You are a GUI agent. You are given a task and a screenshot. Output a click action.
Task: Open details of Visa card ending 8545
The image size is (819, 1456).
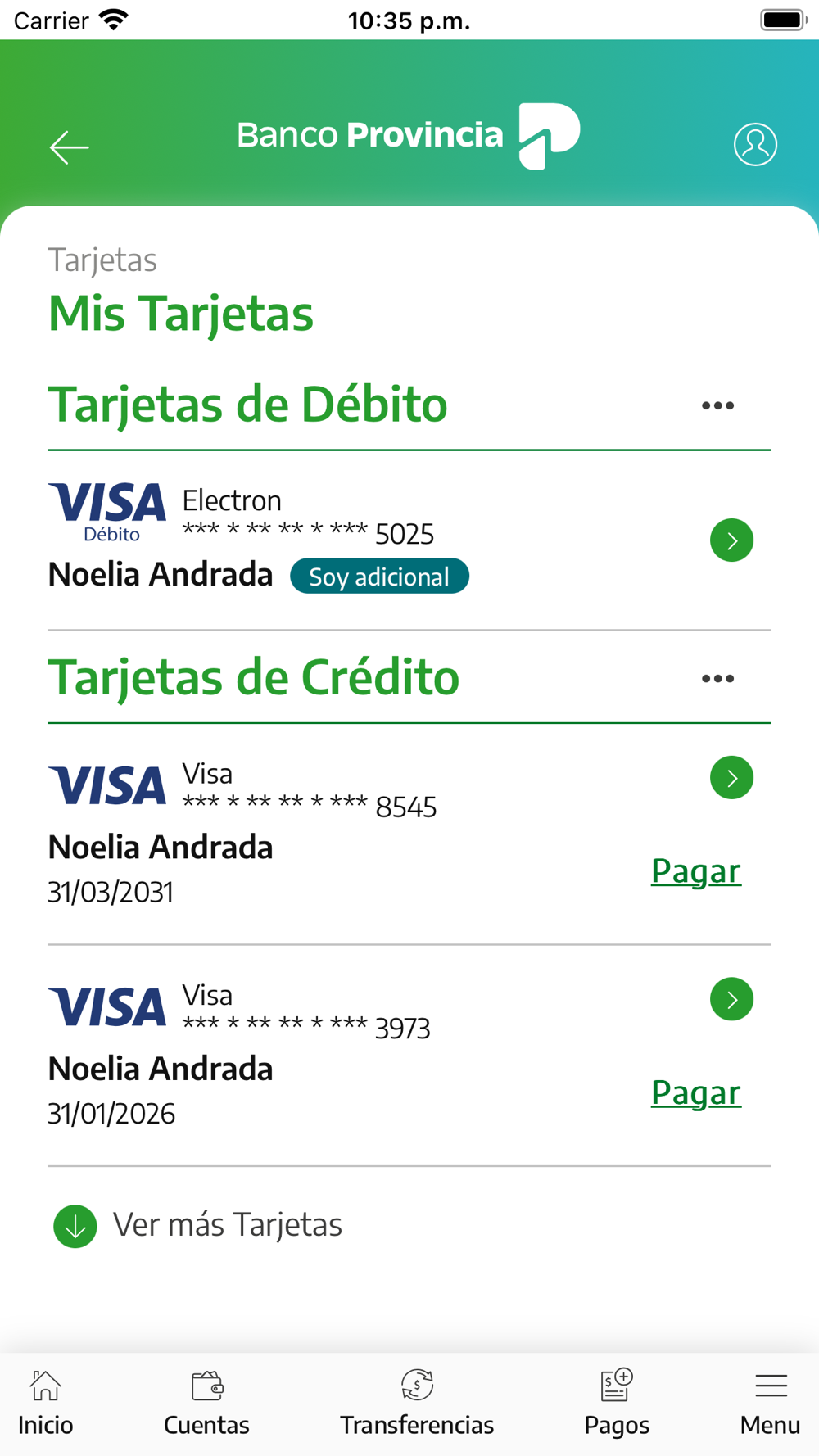[731, 777]
